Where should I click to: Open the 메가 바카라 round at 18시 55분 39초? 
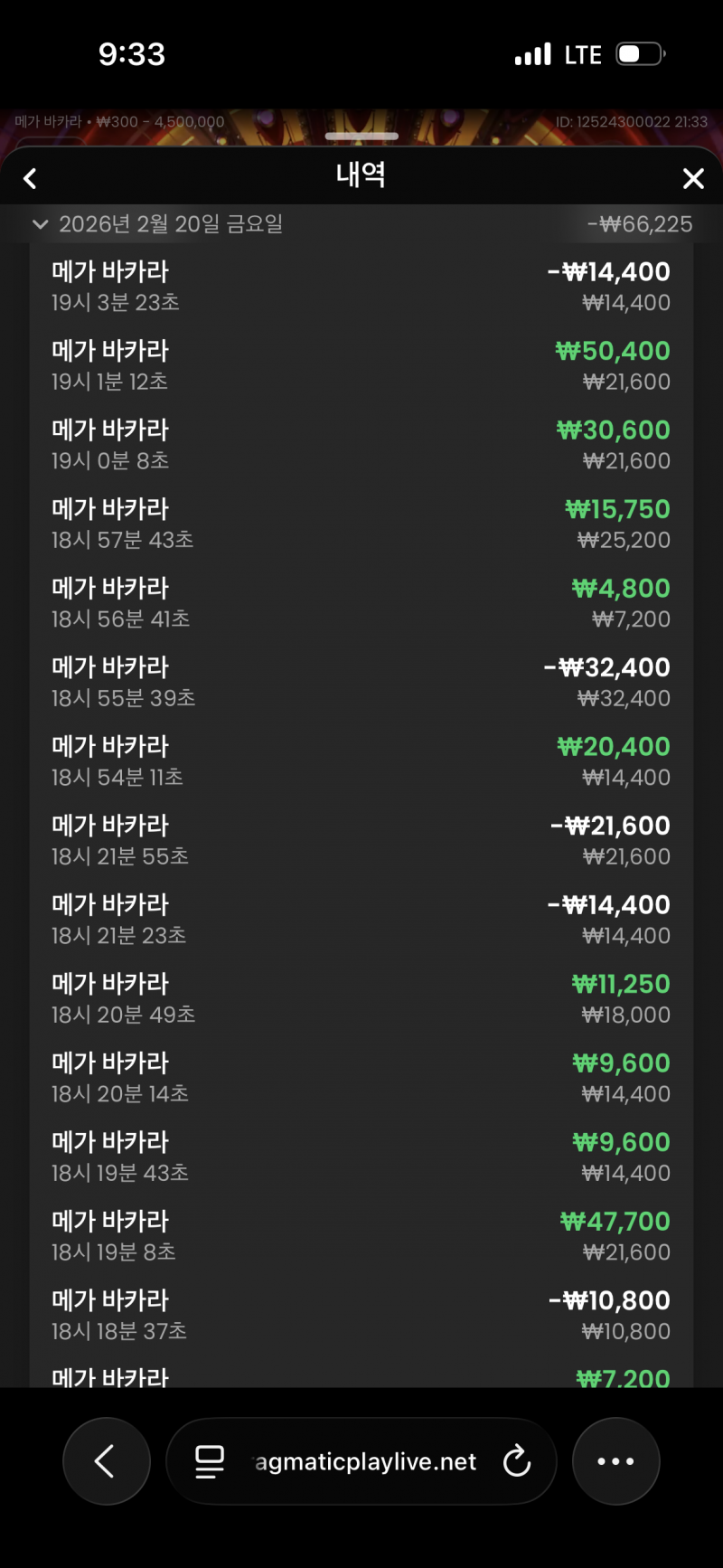click(361, 682)
